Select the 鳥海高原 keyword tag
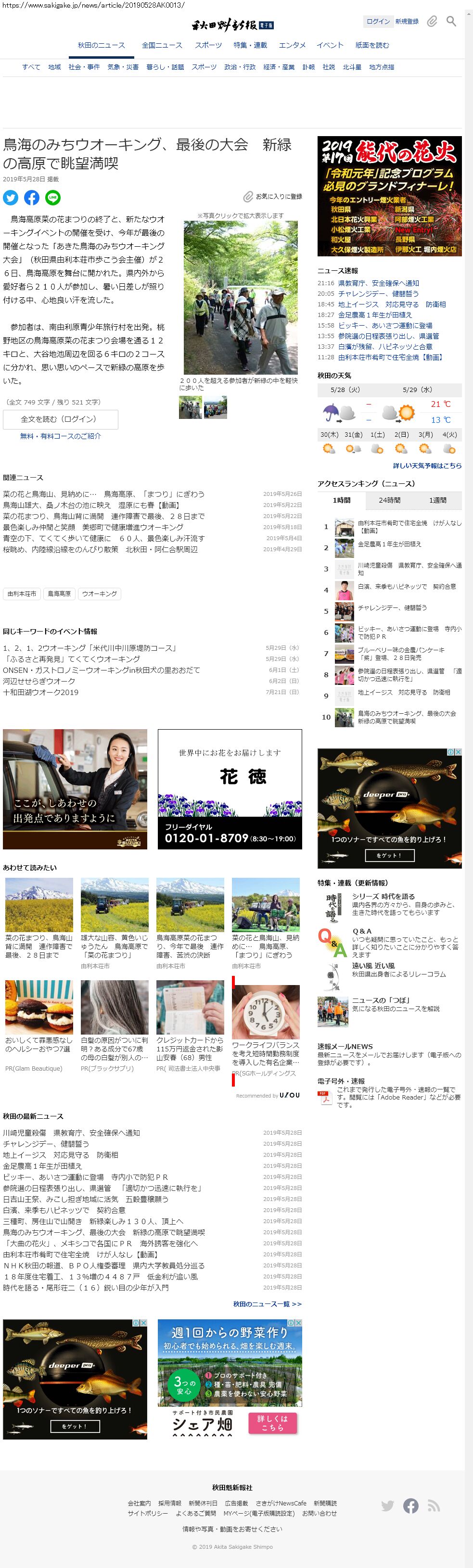 click(x=59, y=594)
